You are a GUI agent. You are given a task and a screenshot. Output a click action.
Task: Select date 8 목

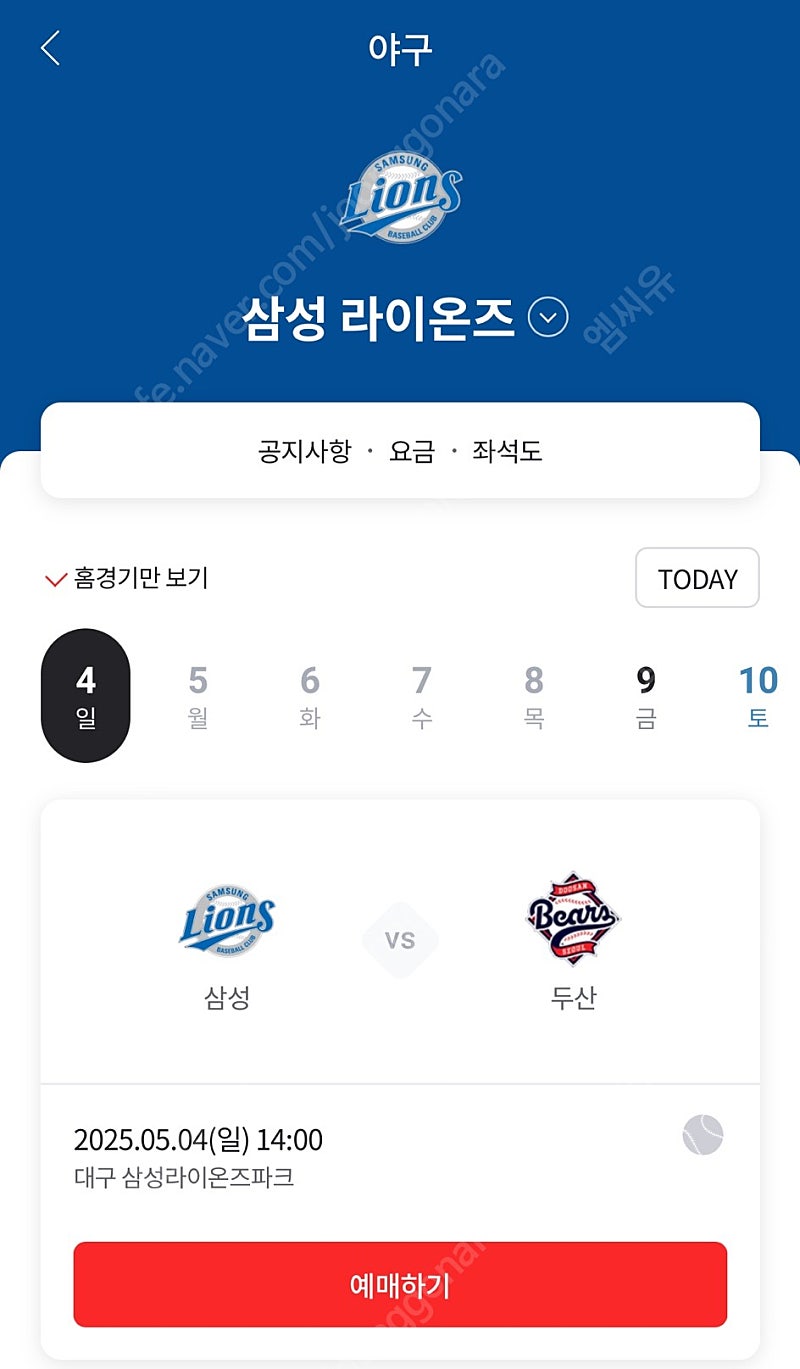[x=534, y=696]
